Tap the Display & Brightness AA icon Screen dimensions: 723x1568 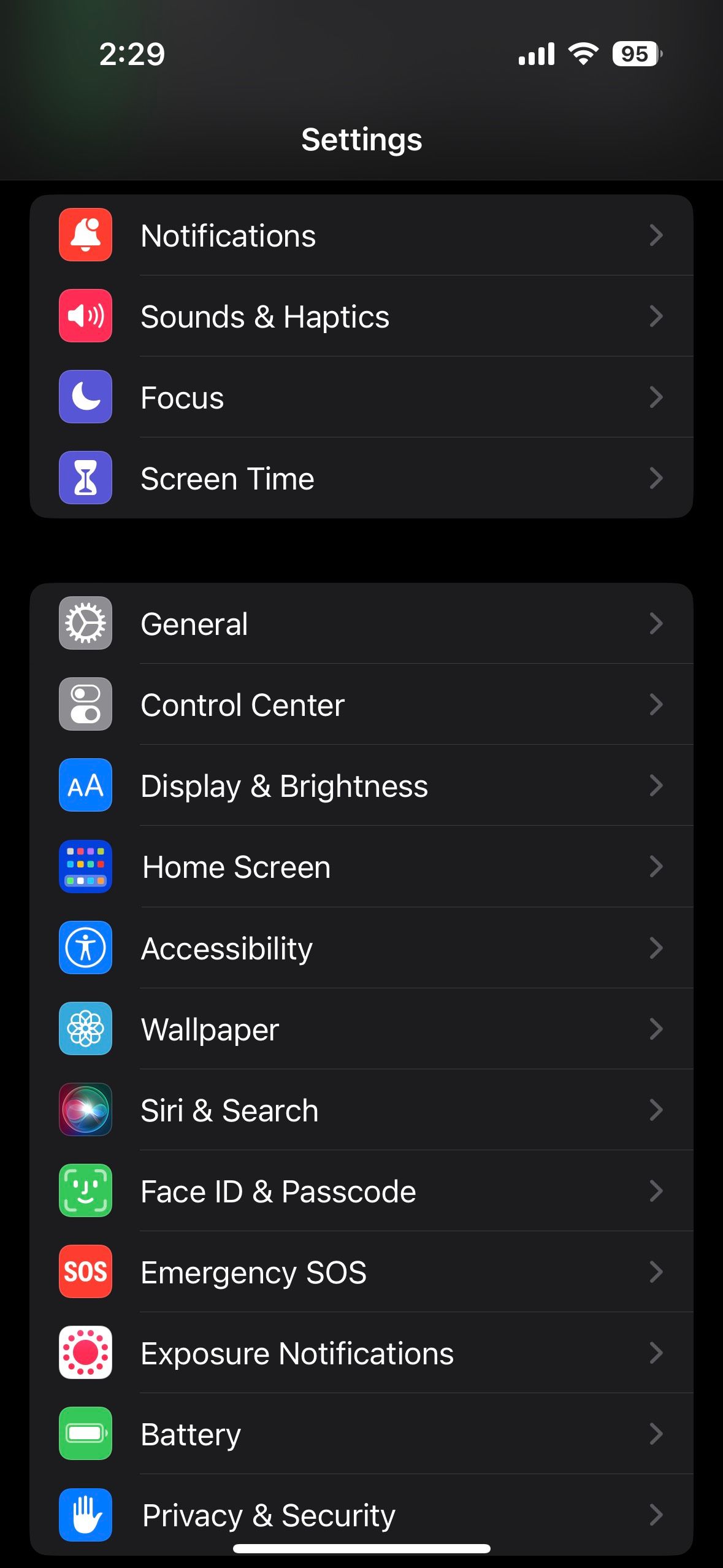click(x=85, y=785)
